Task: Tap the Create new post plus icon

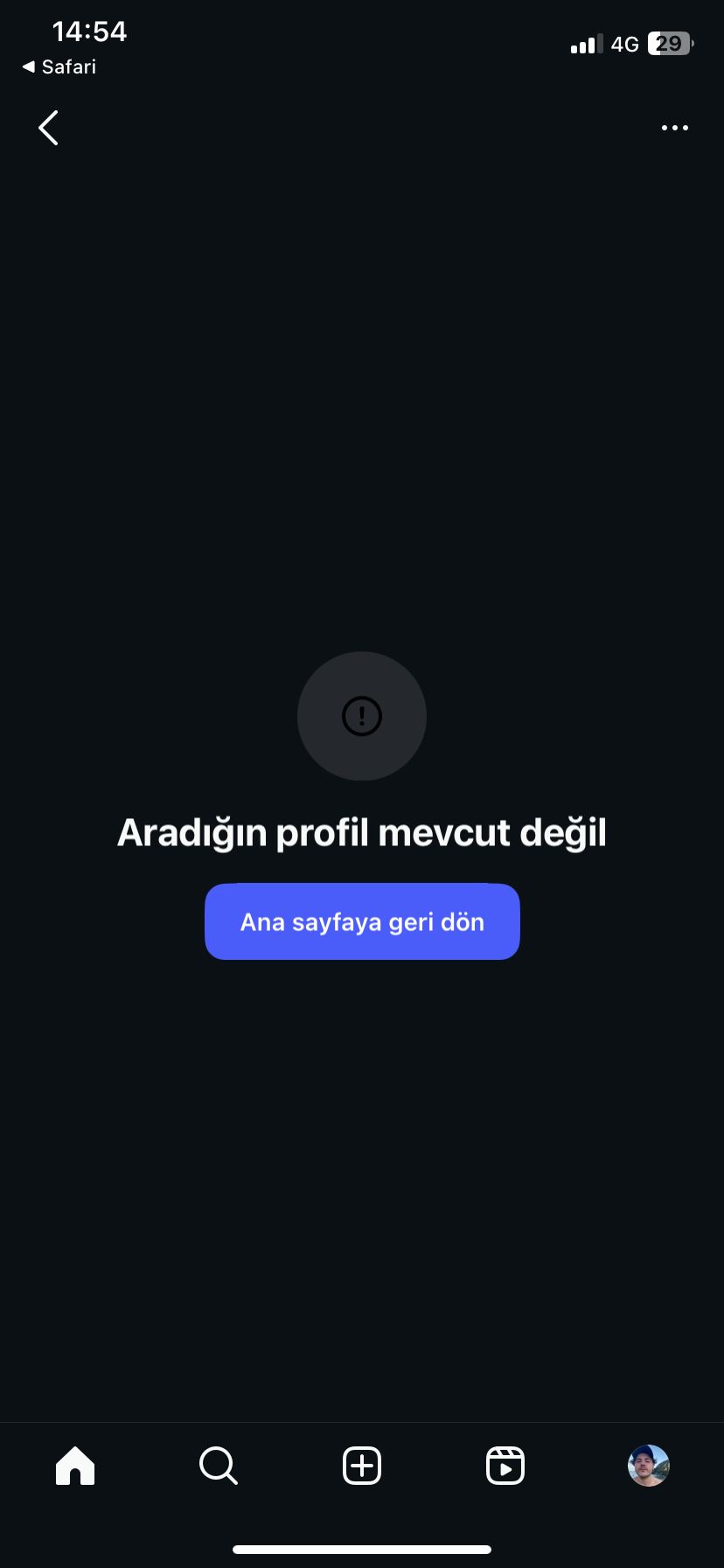Action: pyautogui.click(x=362, y=1466)
